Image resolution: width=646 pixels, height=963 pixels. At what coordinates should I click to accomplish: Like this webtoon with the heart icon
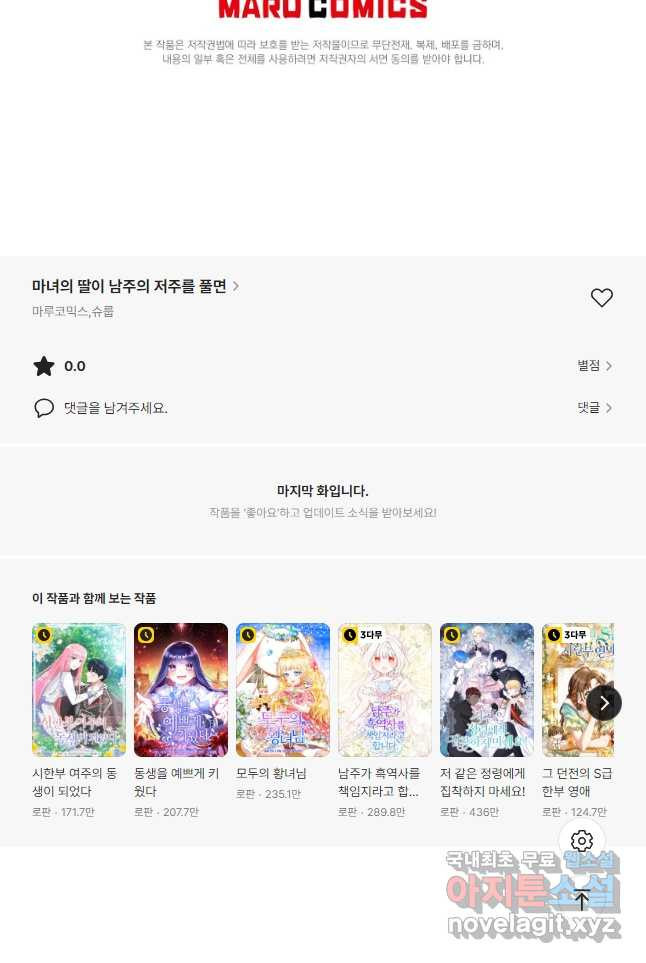601,298
